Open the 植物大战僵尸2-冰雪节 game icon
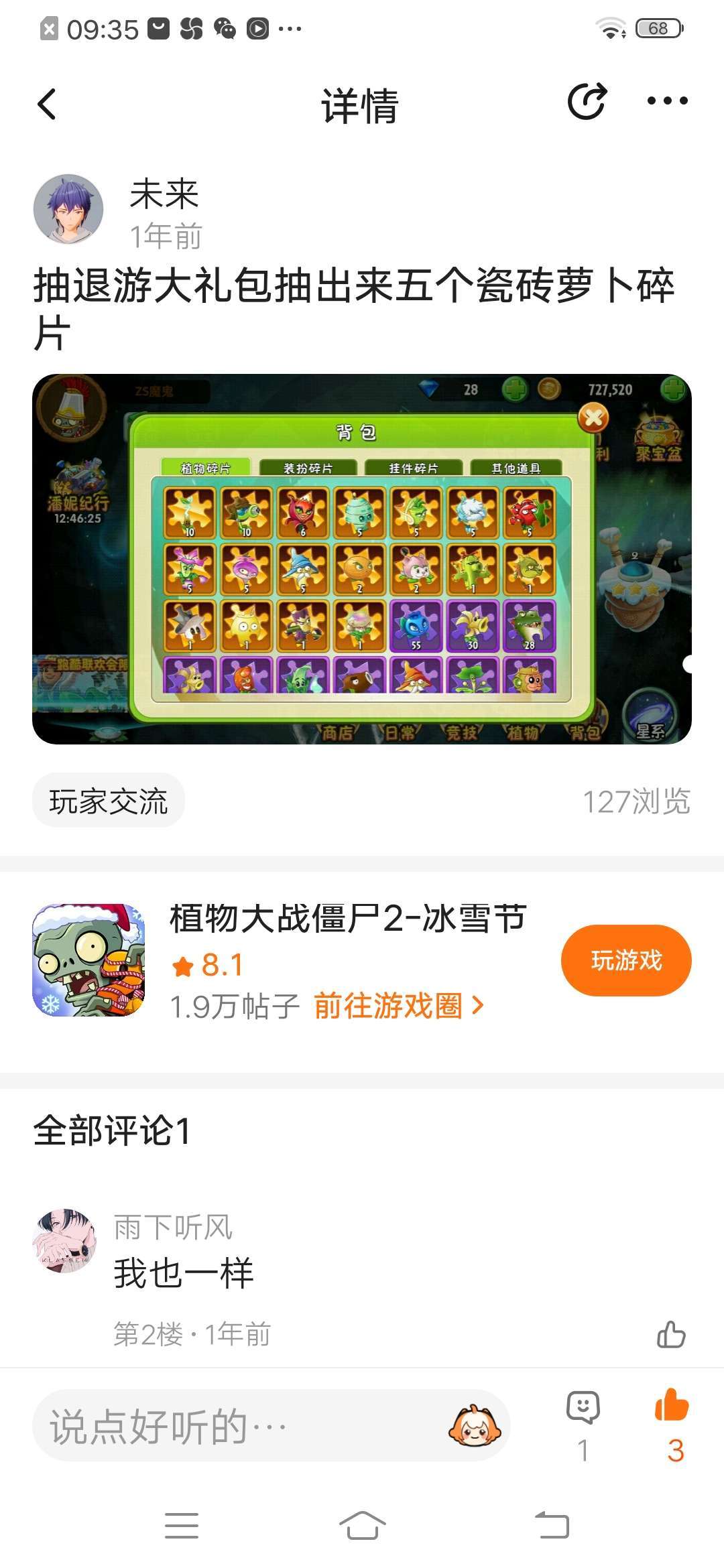Image resolution: width=724 pixels, height=1568 pixels. [x=89, y=960]
